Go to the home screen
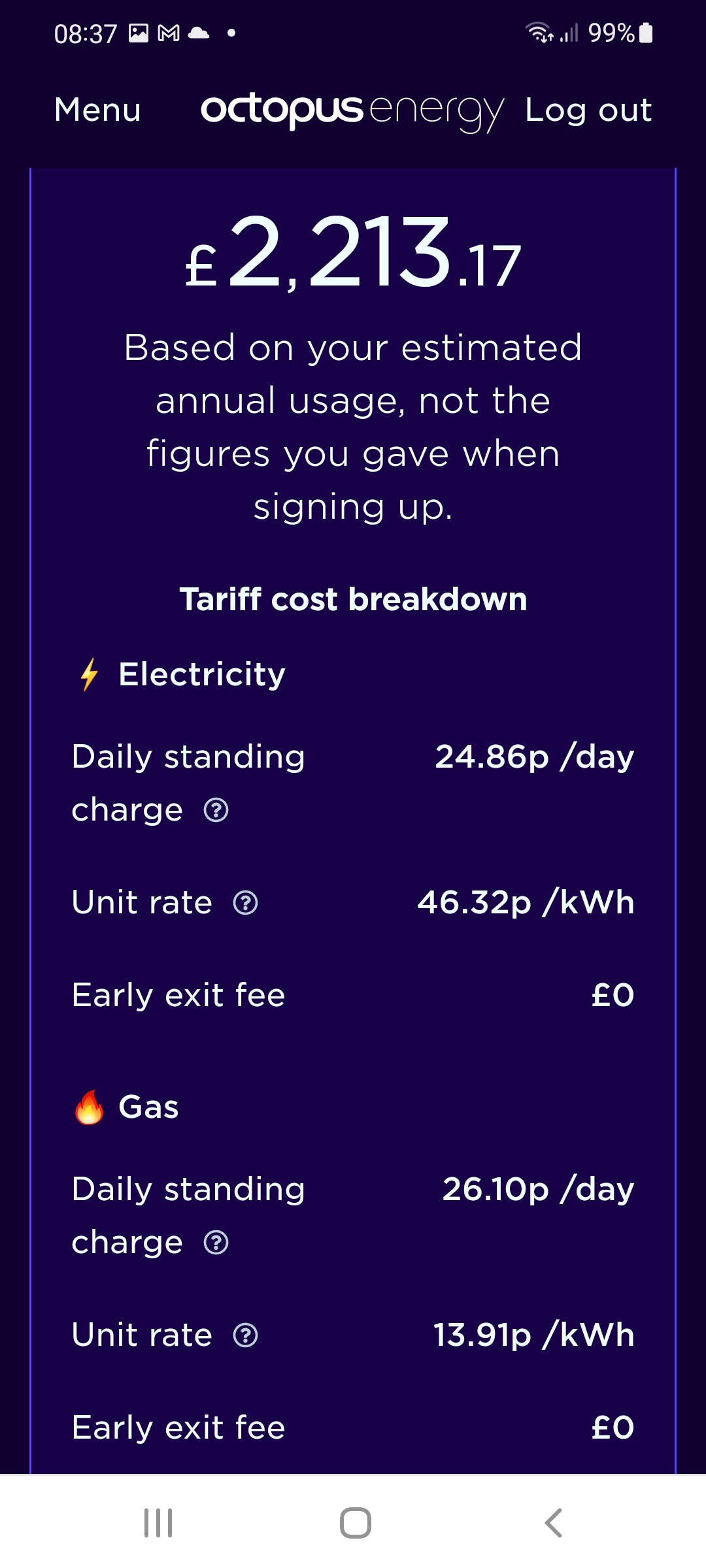This screenshot has height=1568, width=706. tap(356, 1523)
